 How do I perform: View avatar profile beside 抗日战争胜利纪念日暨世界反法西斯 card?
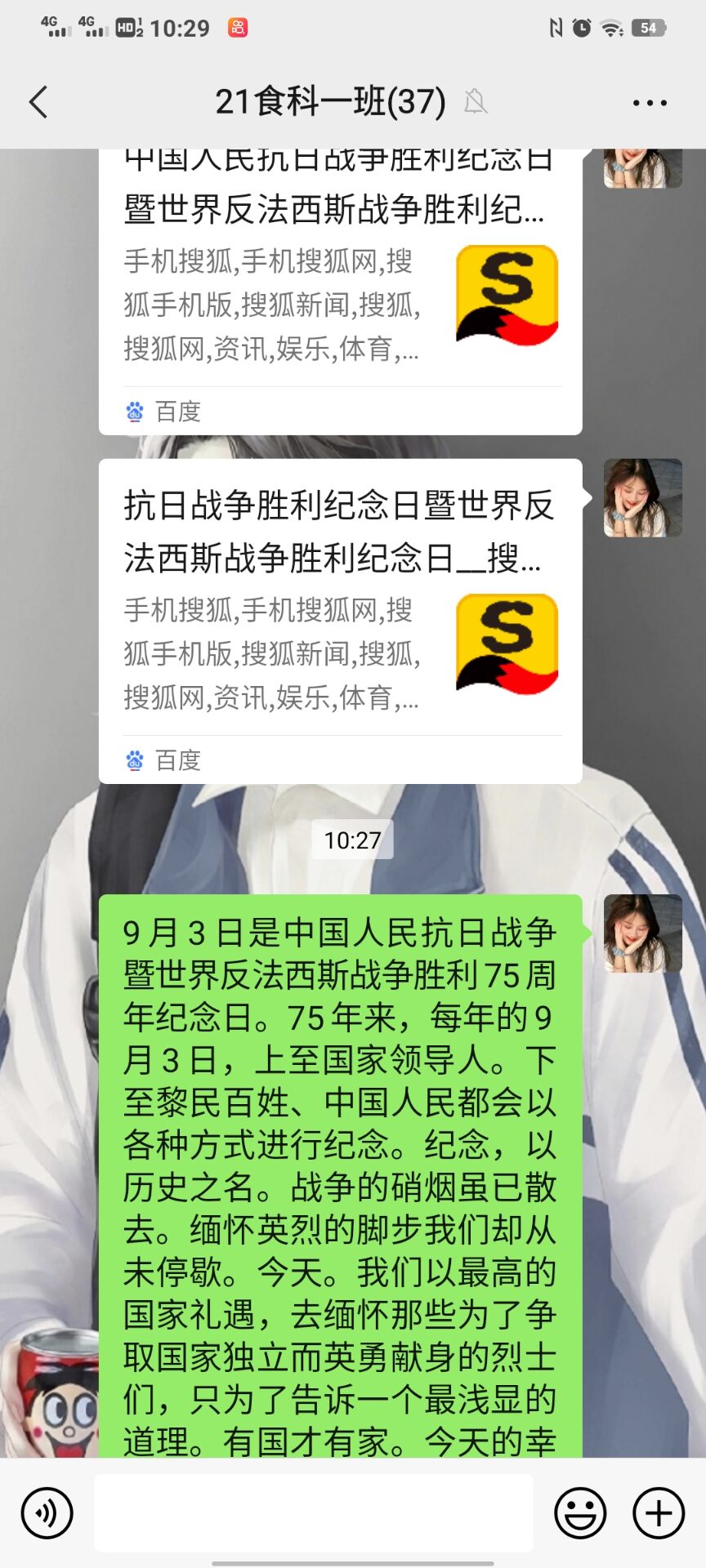(642, 498)
